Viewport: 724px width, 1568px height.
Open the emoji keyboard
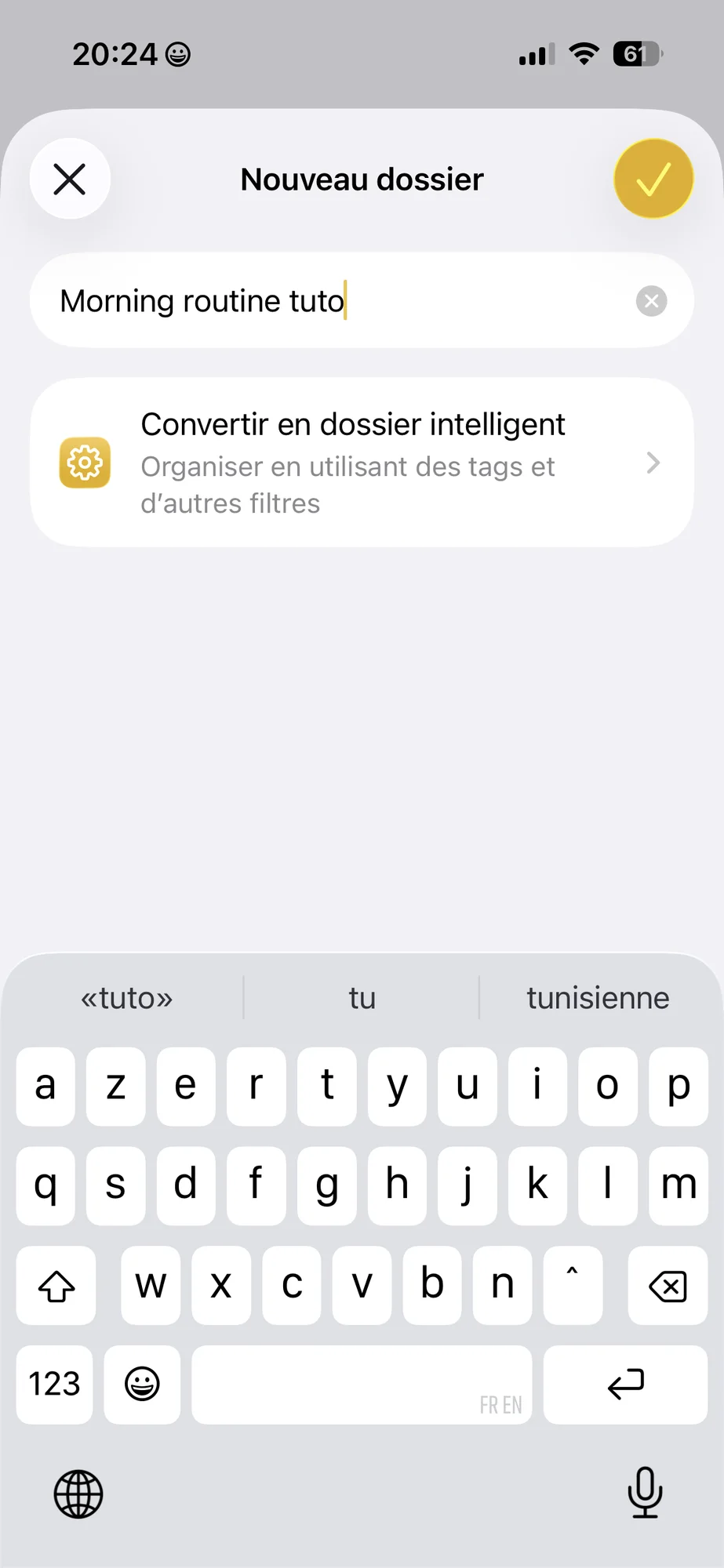[142, 1385]
